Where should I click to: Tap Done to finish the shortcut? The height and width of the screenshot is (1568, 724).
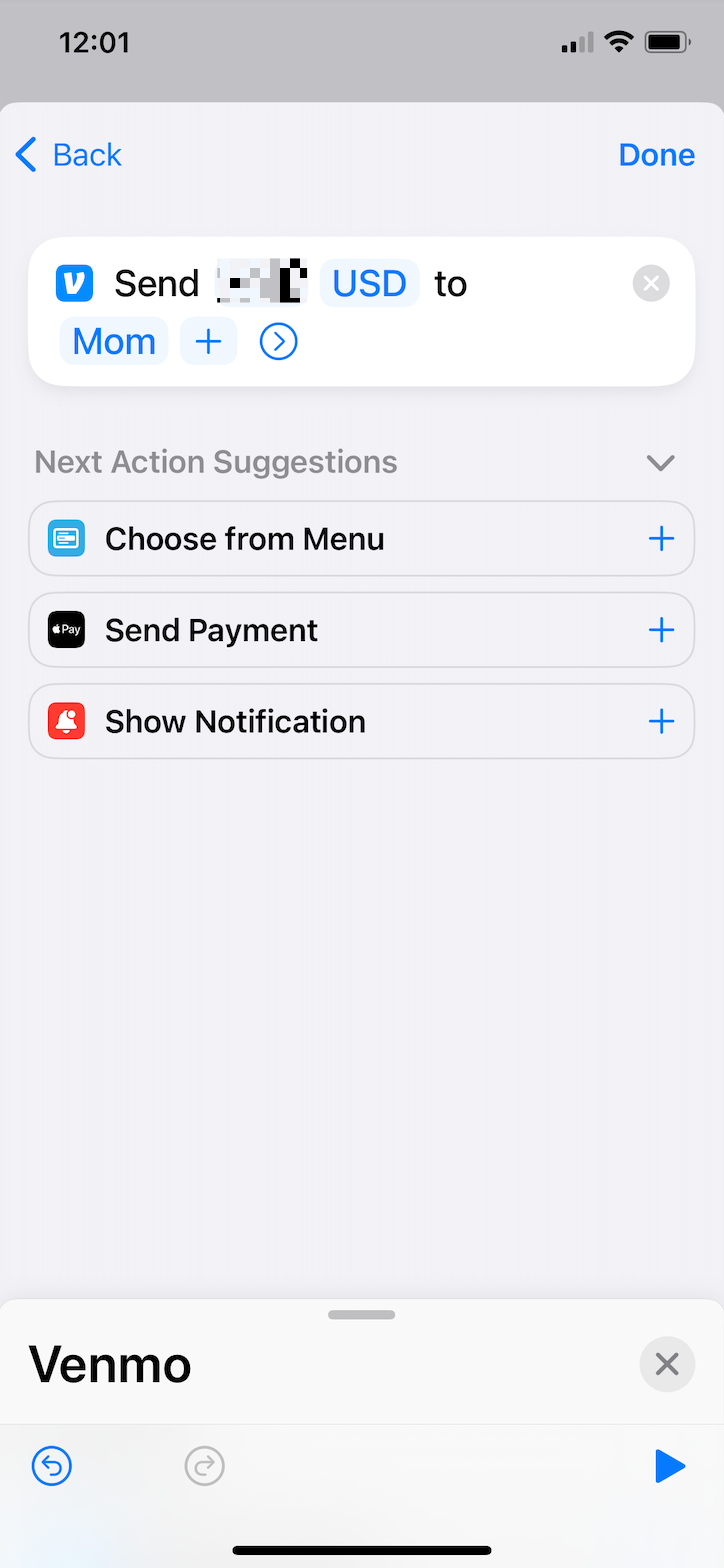[656, 155]
